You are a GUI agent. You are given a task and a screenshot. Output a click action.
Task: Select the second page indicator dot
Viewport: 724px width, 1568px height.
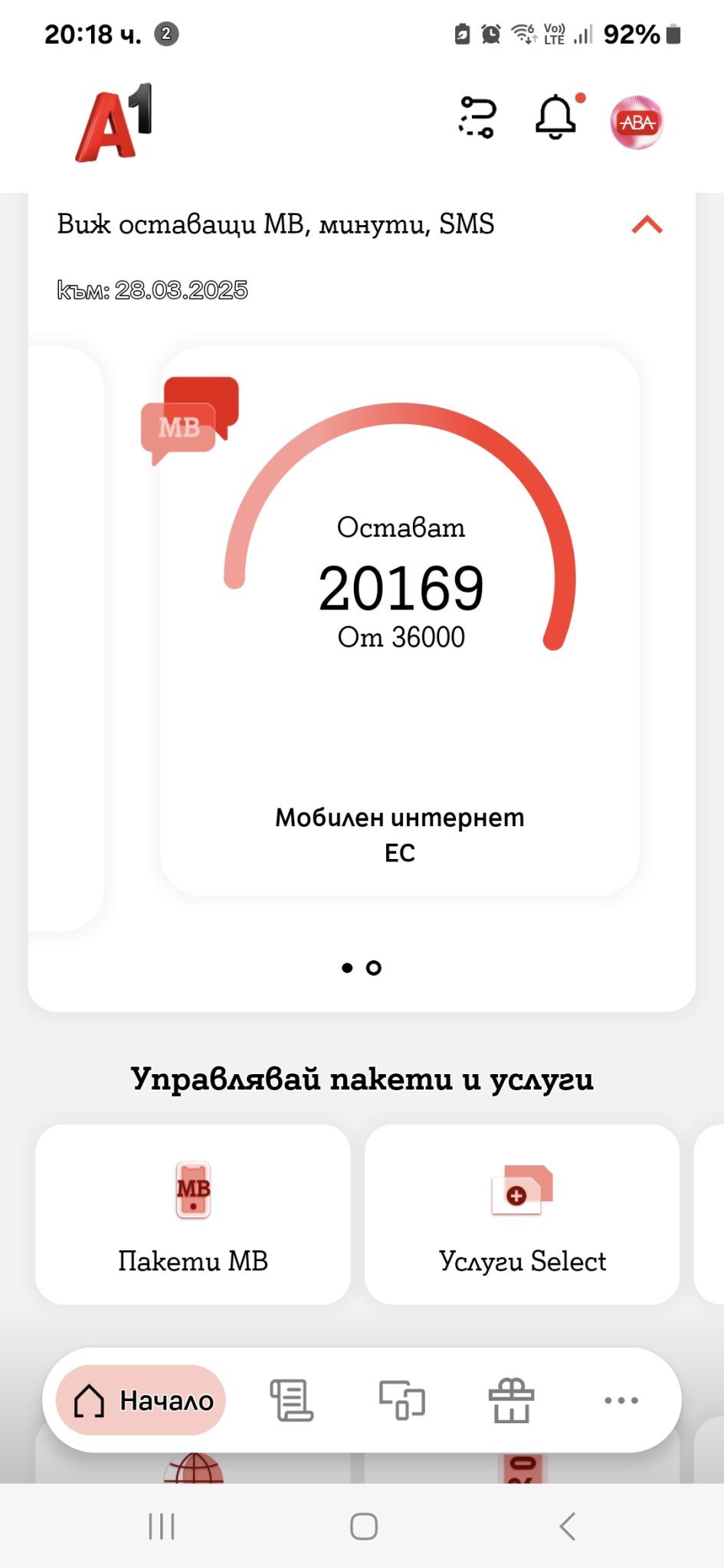click(374, 968)
